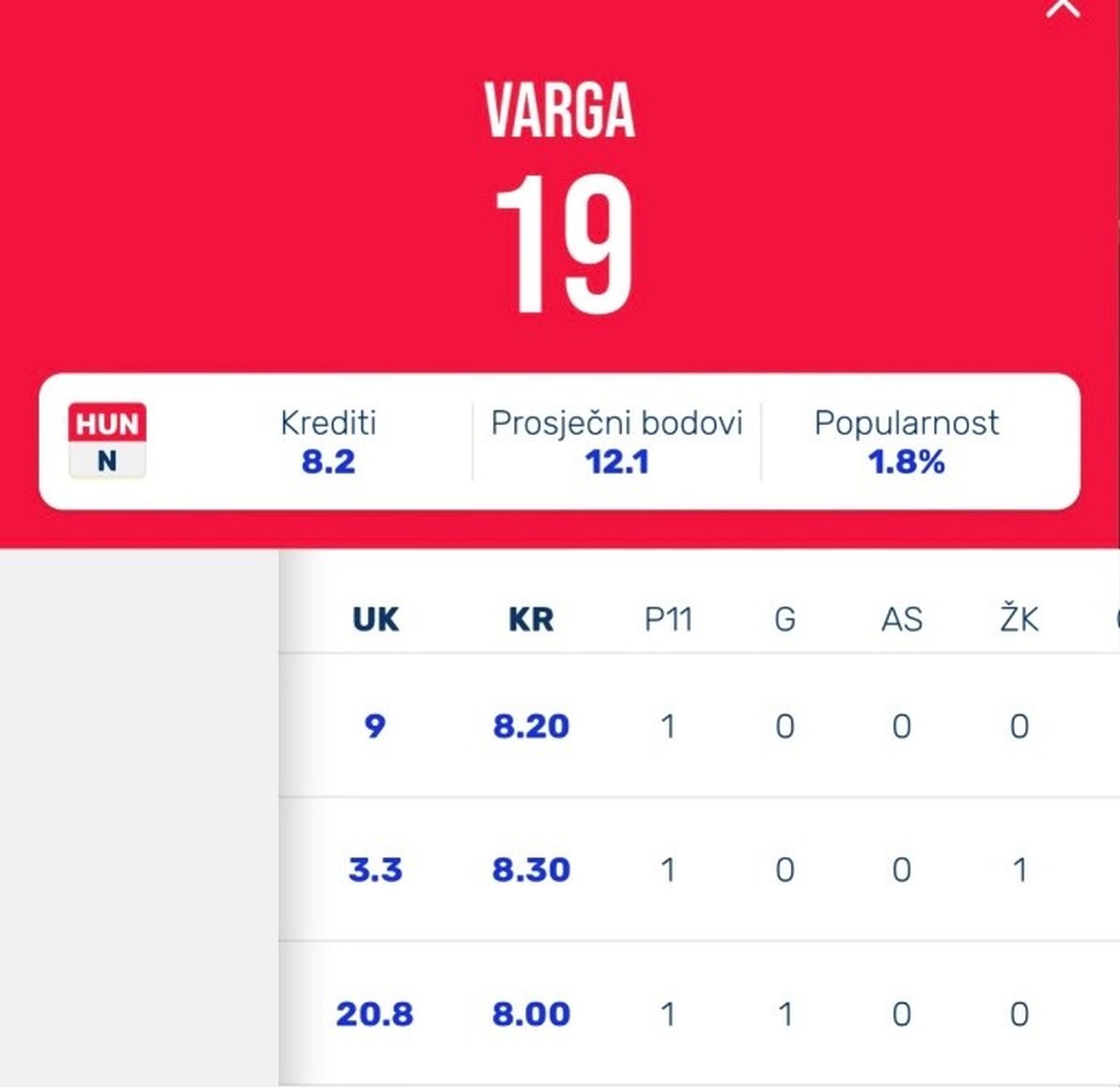Close the Varga player details panel
The image size is (1120, 1087).
1062,7
